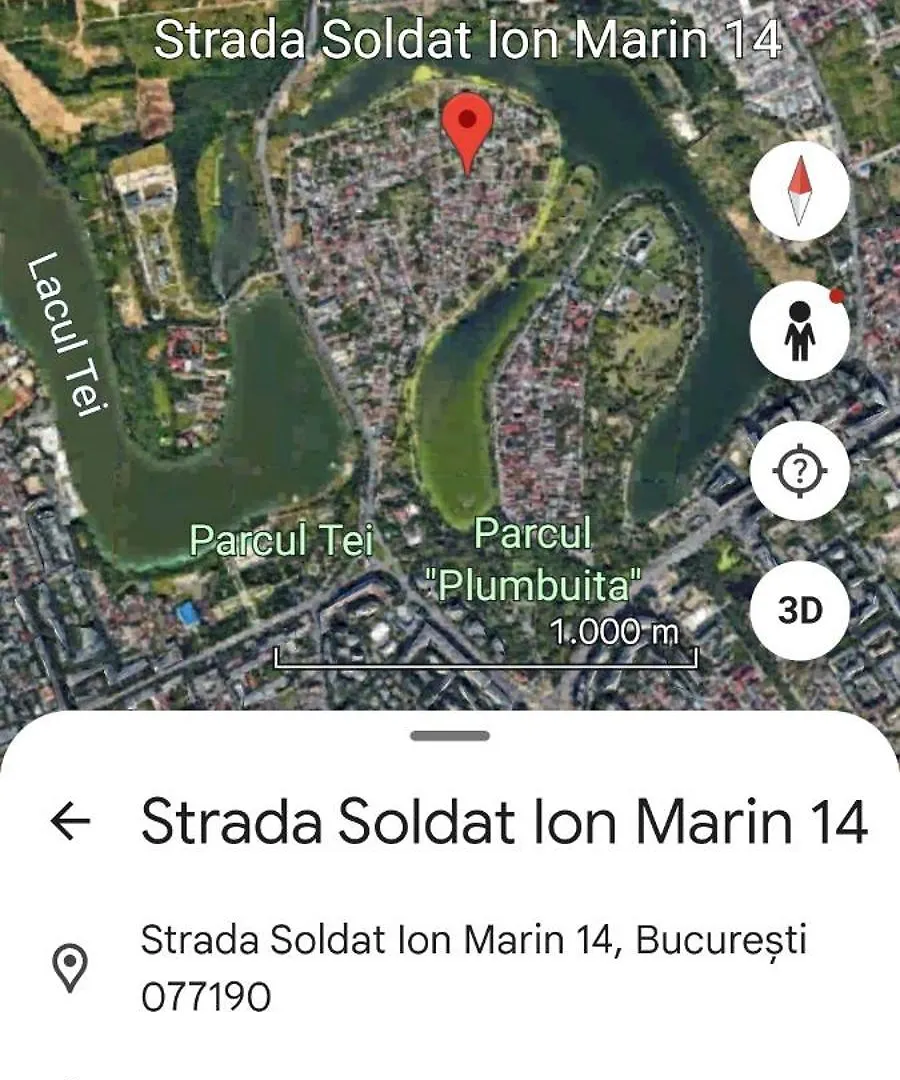
Task: Go back with the arrow icon
Action: 70,822
